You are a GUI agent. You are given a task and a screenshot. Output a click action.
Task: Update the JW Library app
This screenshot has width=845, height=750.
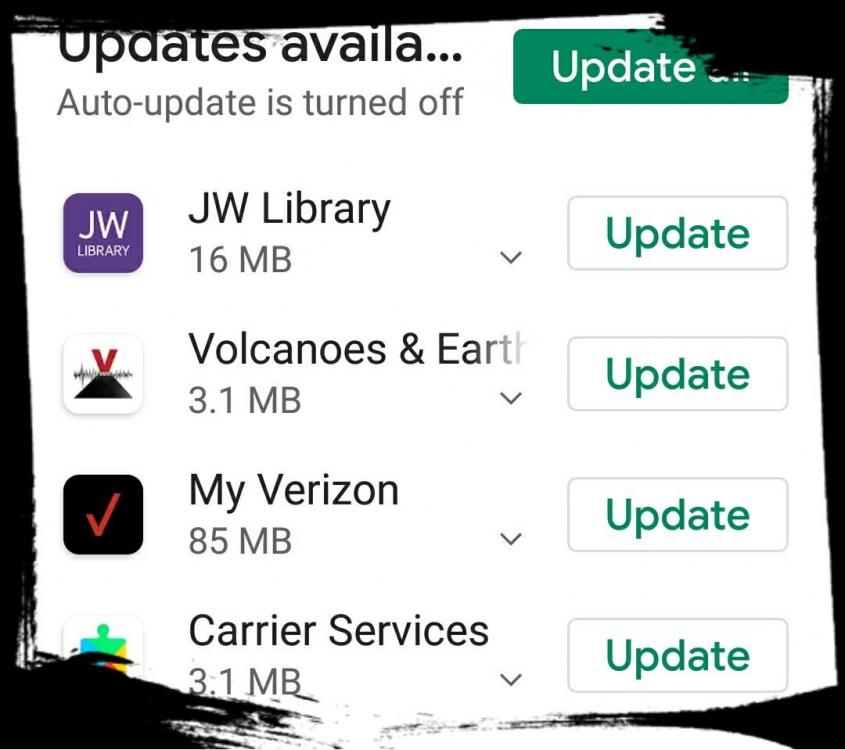(x=677, y=233)
